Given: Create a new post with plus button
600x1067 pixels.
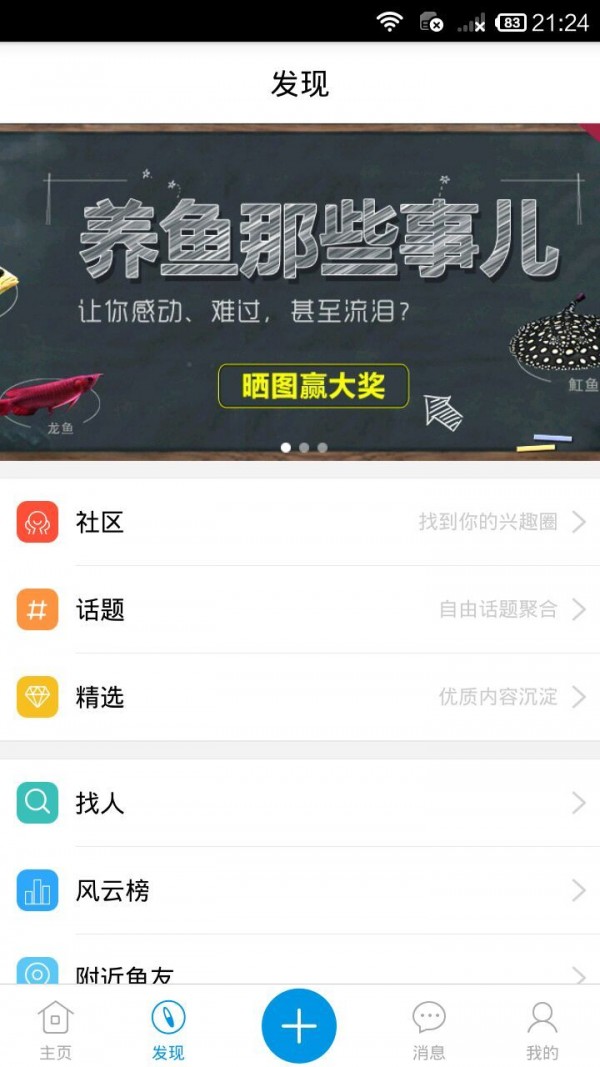Looking at the screenshot, I should [x=299, y=1026].
